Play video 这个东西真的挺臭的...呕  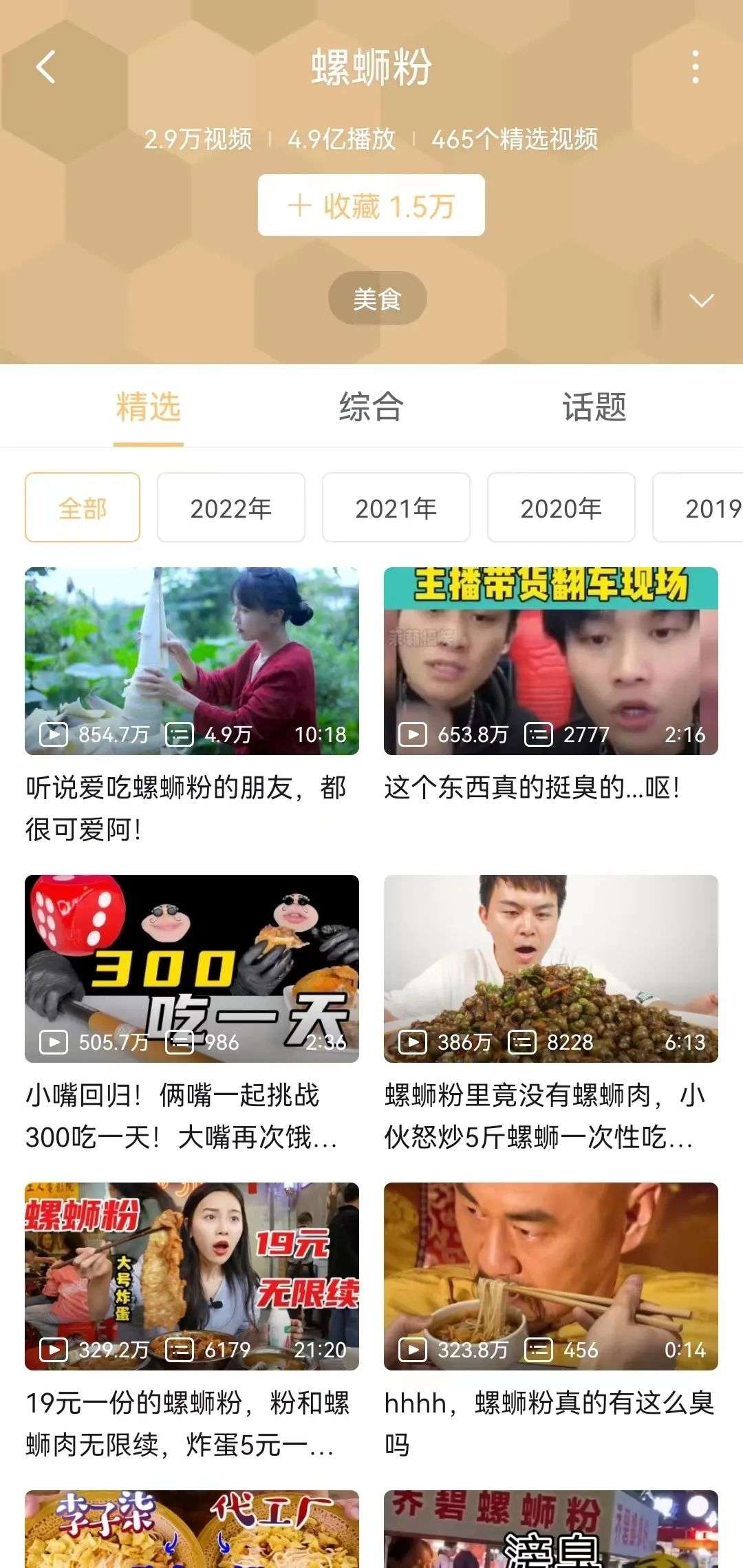click(x=550, y=661)
